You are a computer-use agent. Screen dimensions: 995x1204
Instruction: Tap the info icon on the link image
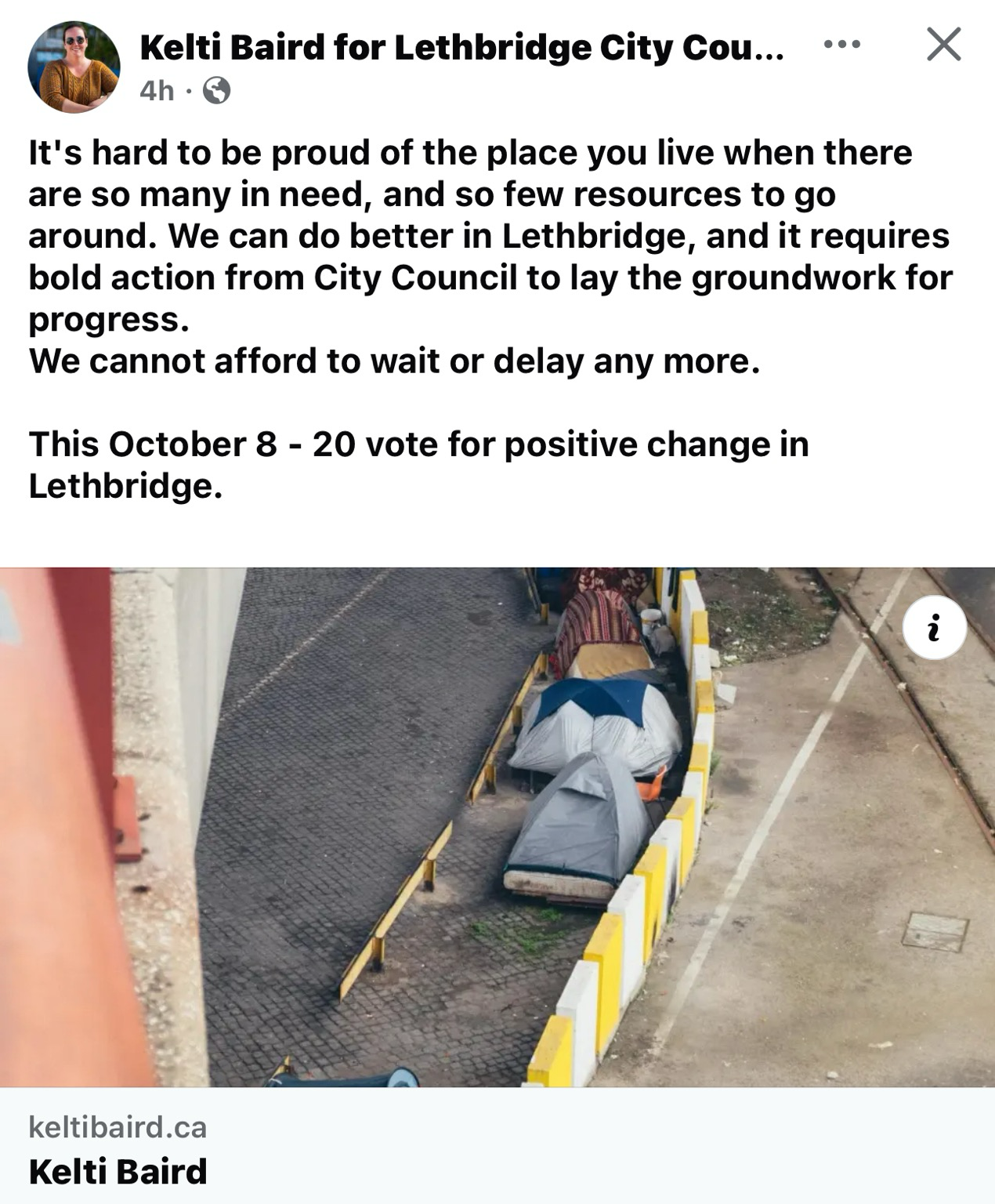934,628
